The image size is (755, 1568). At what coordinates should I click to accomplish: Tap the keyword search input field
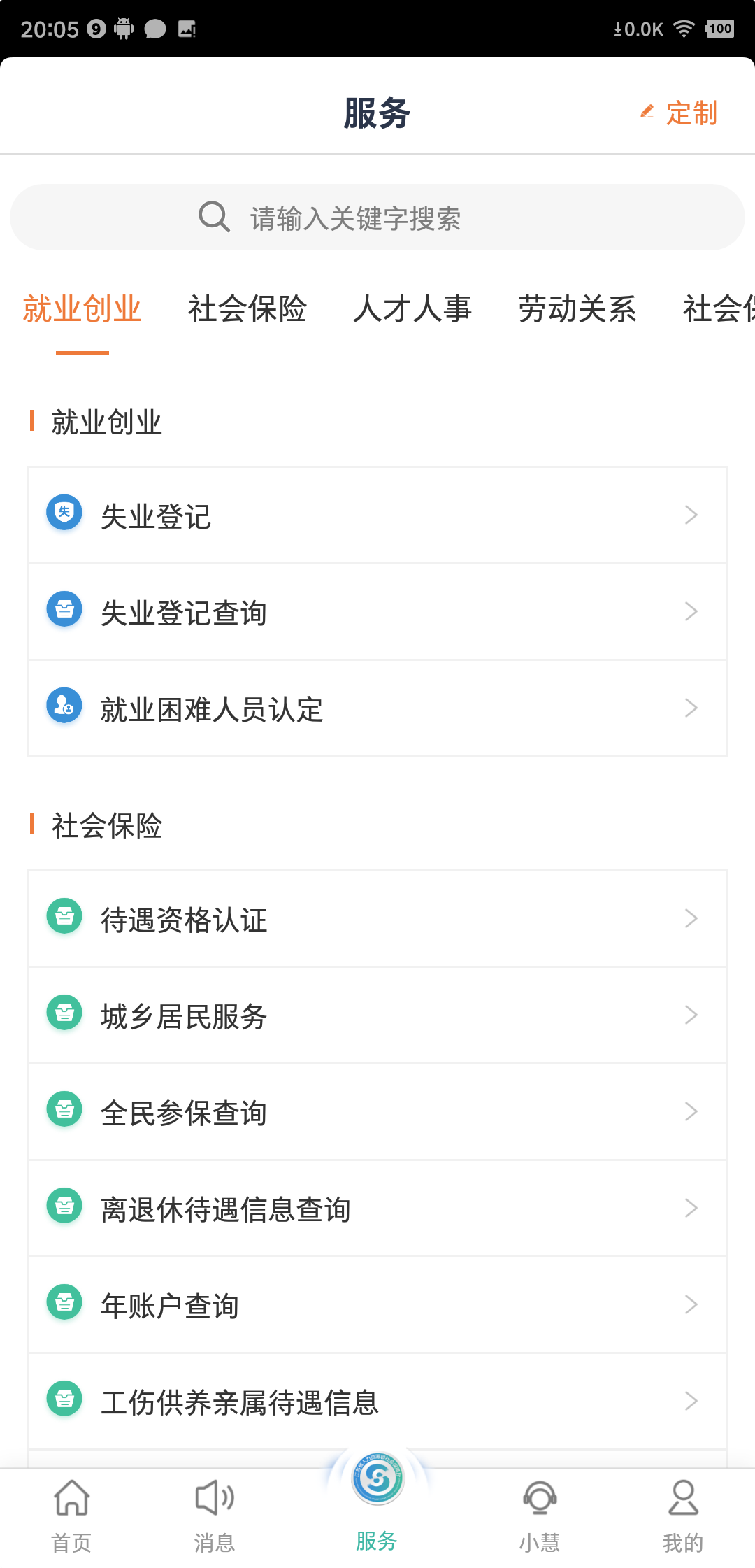click(x=377, y=217)
